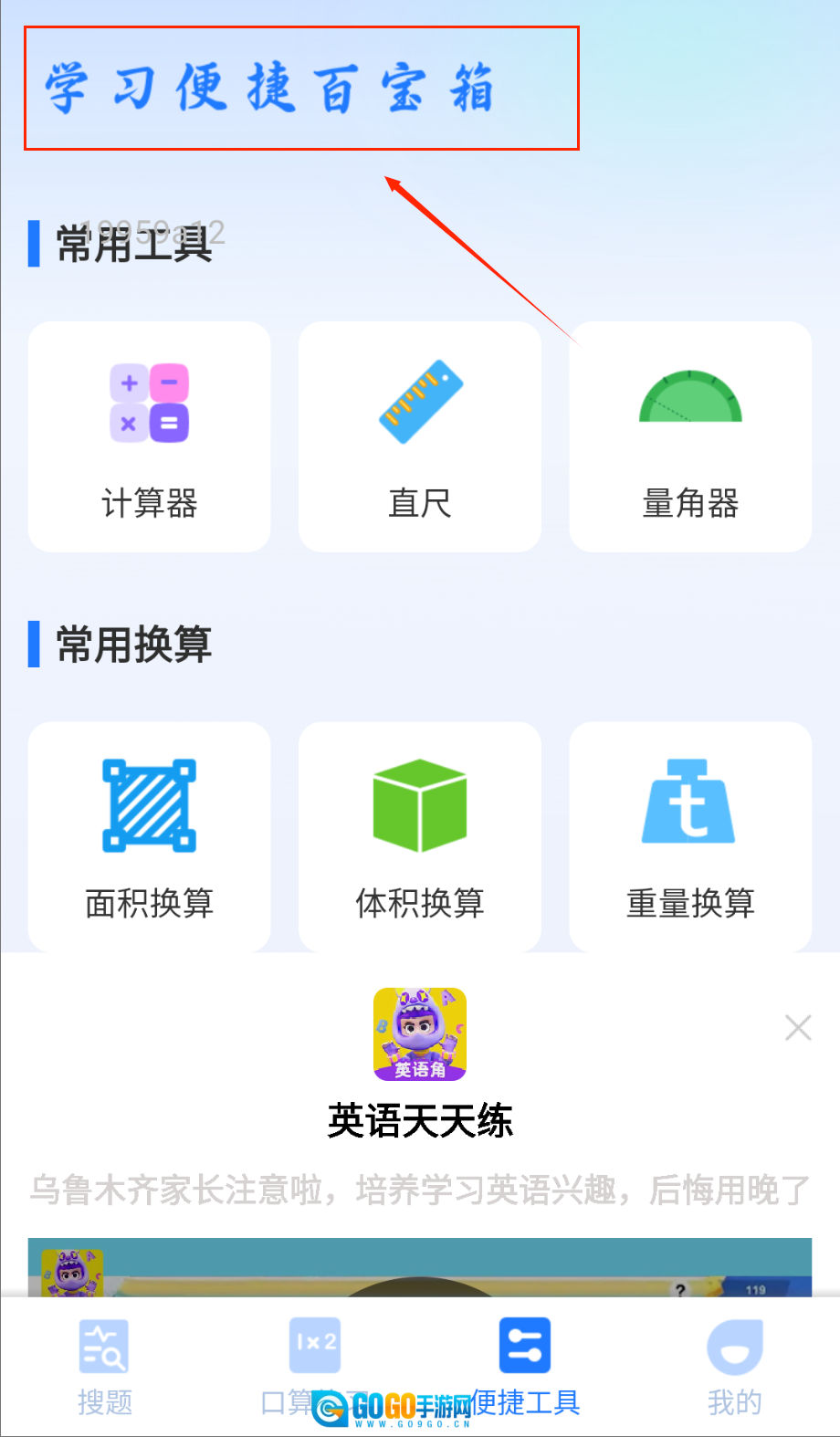Choose 重量换算 weight conversion

tap(690, 836)
